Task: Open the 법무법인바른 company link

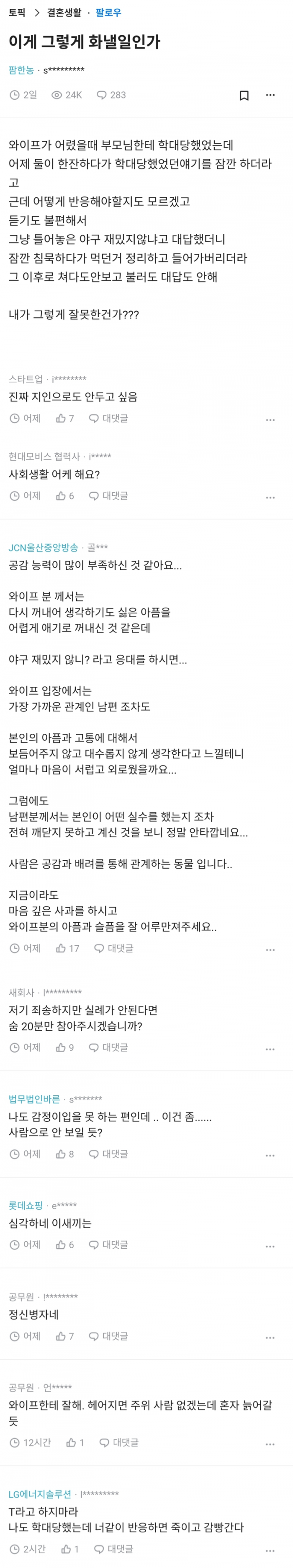Action: coord(34,1099)
